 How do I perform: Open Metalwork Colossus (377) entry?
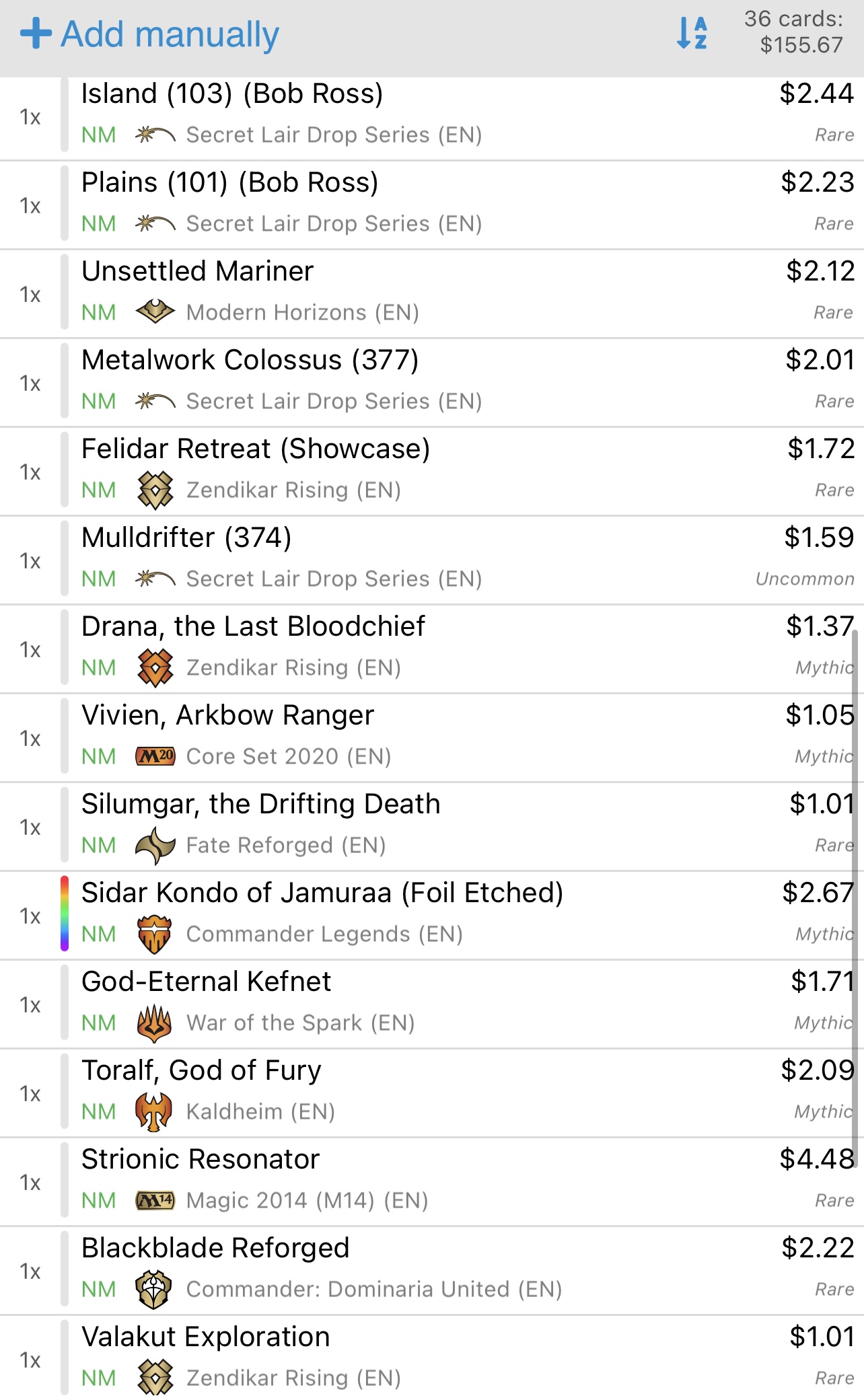(x=432, y=383)
